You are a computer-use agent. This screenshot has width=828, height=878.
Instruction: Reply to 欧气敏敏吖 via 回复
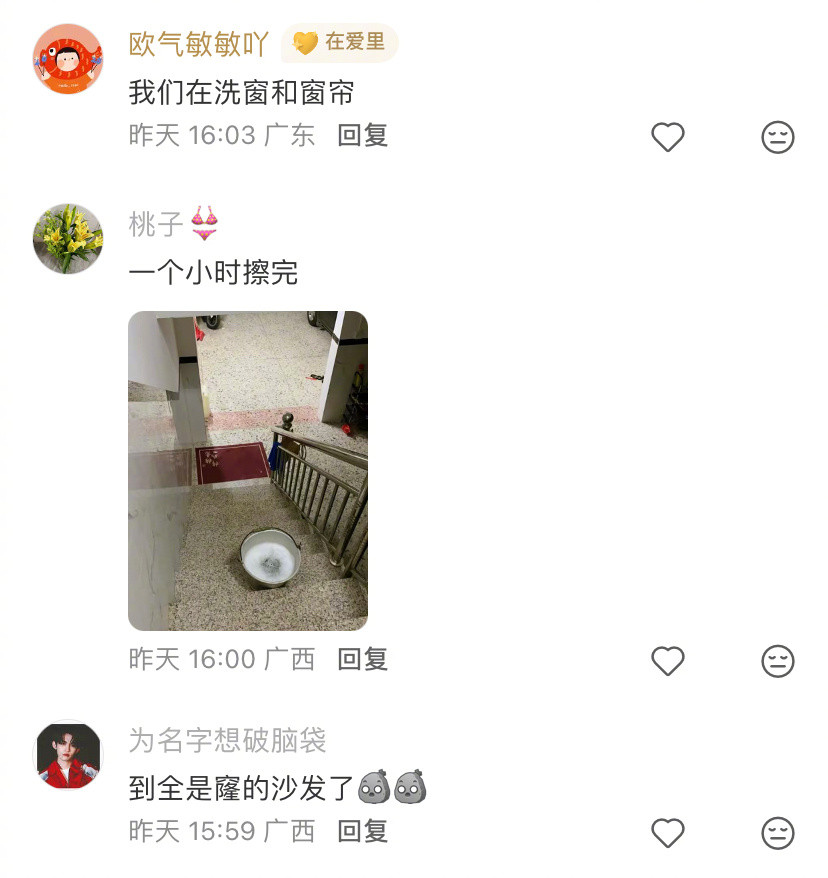tap(365, 137)
